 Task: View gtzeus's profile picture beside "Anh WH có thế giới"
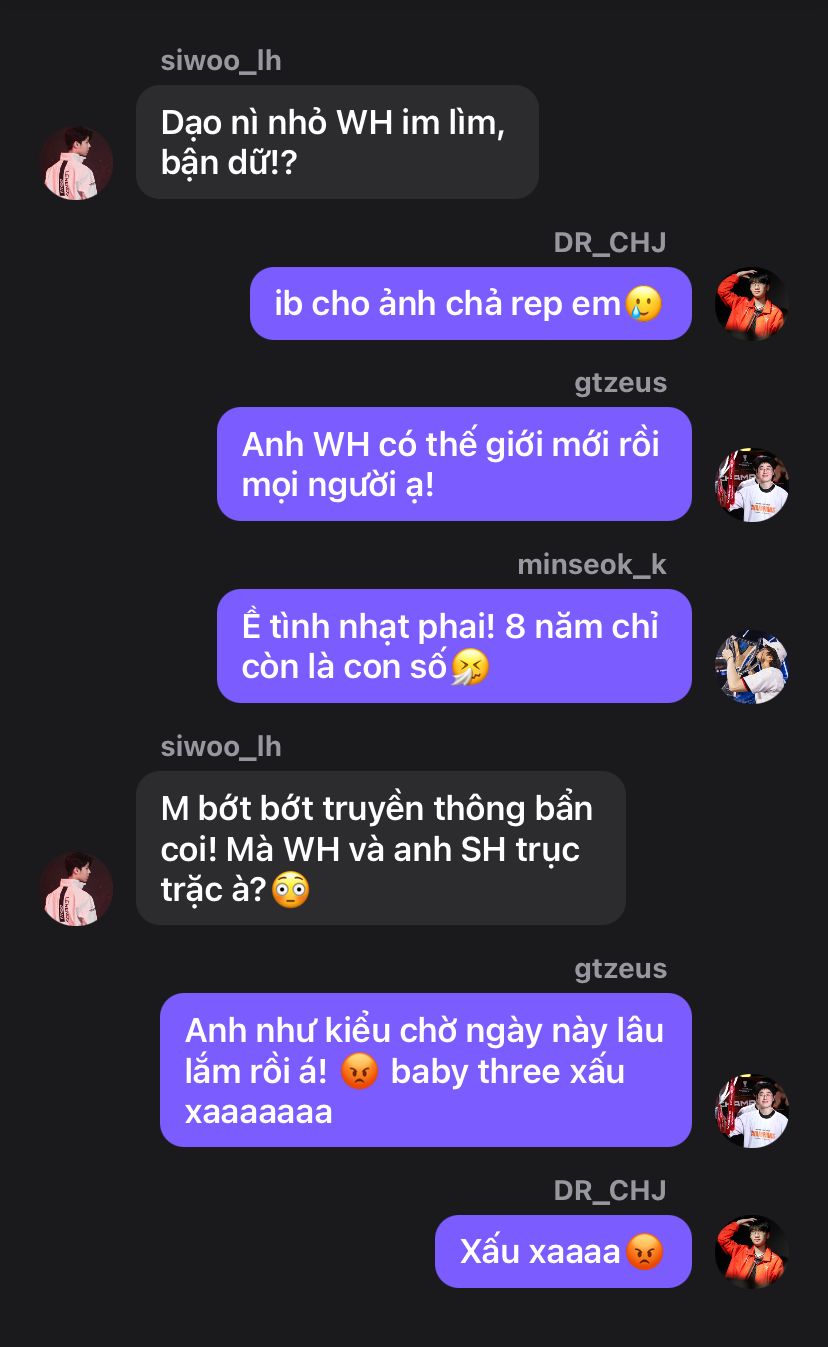tap(752, 485)
